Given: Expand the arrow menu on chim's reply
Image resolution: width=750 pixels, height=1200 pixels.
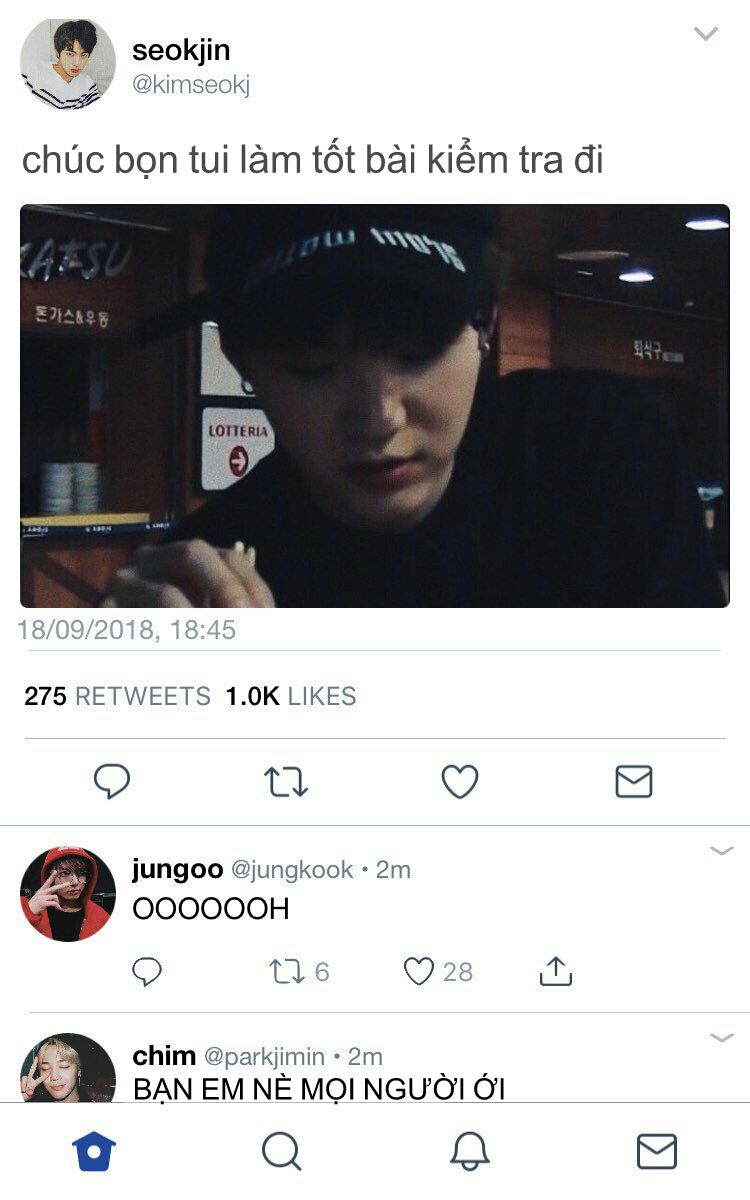Looking at the screenshot, I should (721, 1038).
